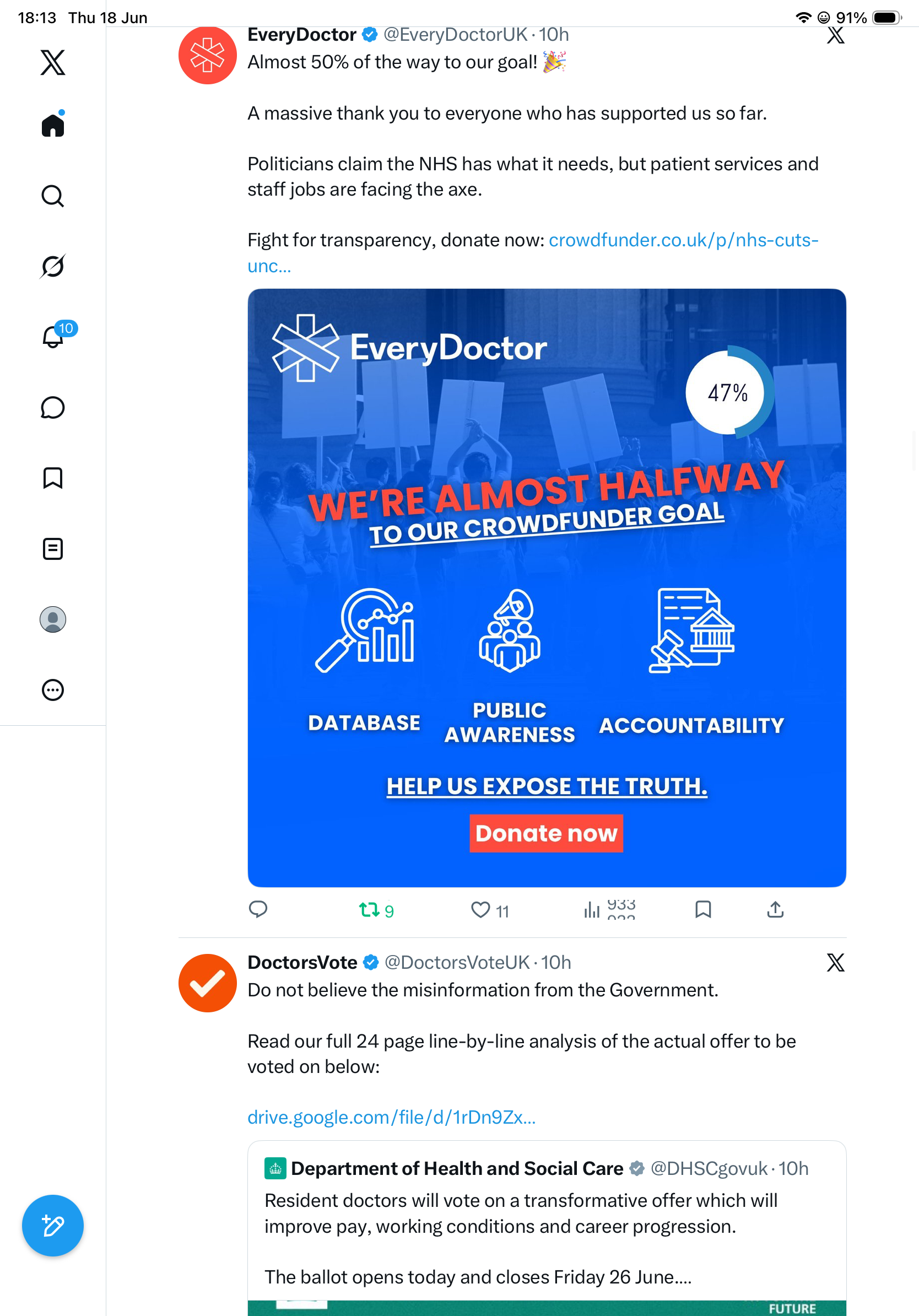
Task: Compose a new post
Action: pyautogui.click(x=53, y=1226)
